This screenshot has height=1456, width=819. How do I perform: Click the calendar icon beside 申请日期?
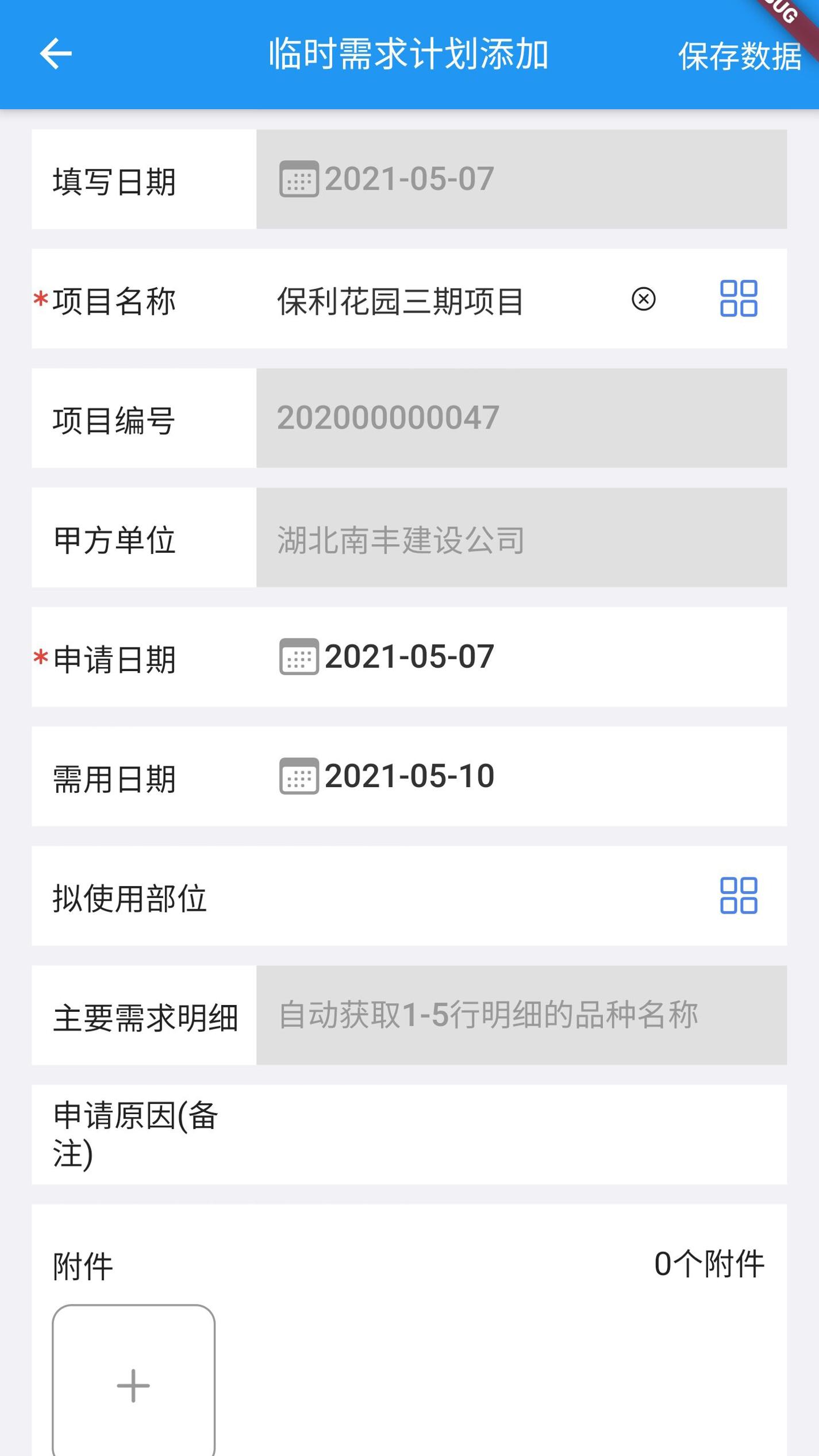point(298,657)
